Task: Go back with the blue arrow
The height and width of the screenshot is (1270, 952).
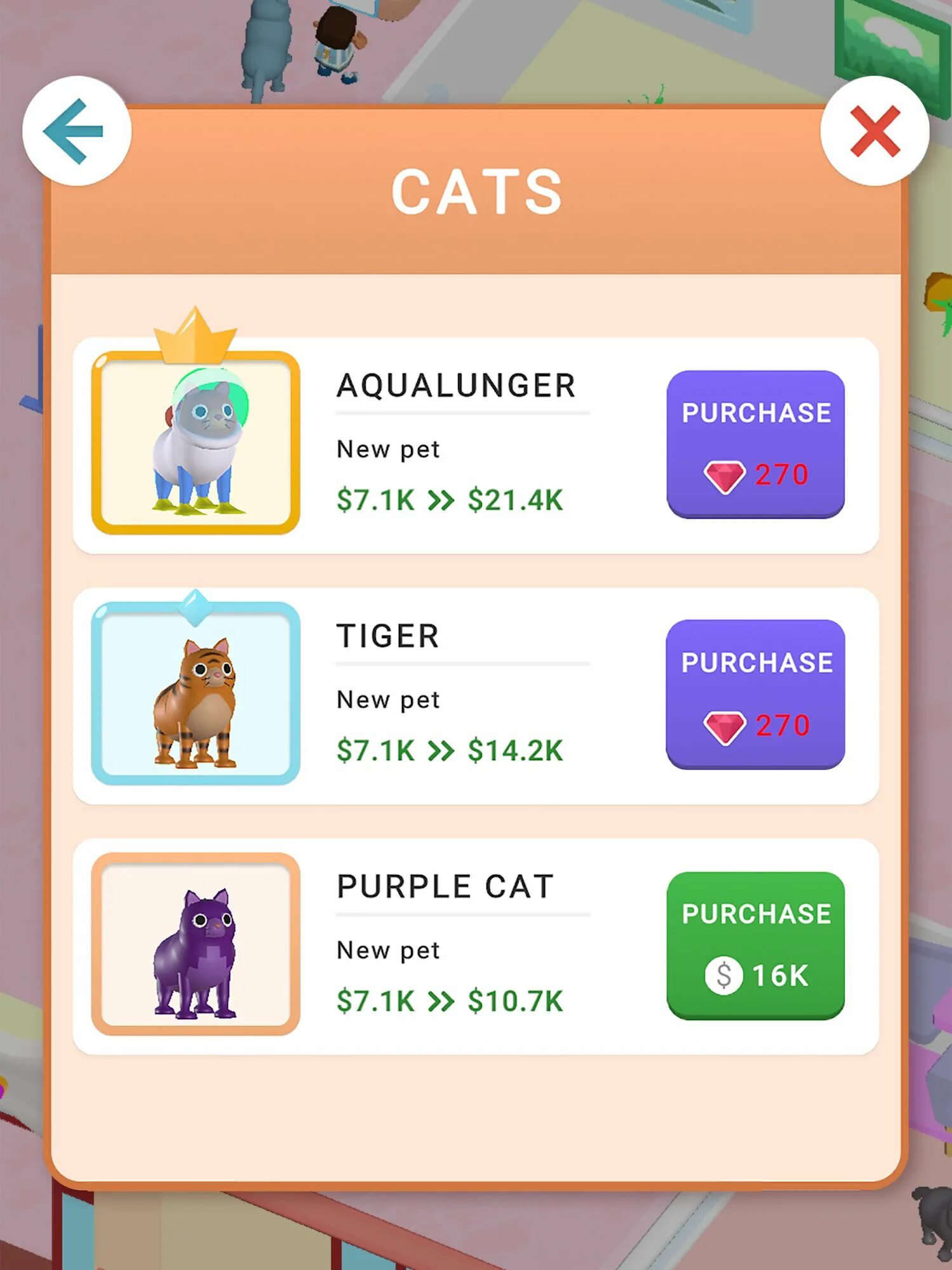Action: (77, 131)
